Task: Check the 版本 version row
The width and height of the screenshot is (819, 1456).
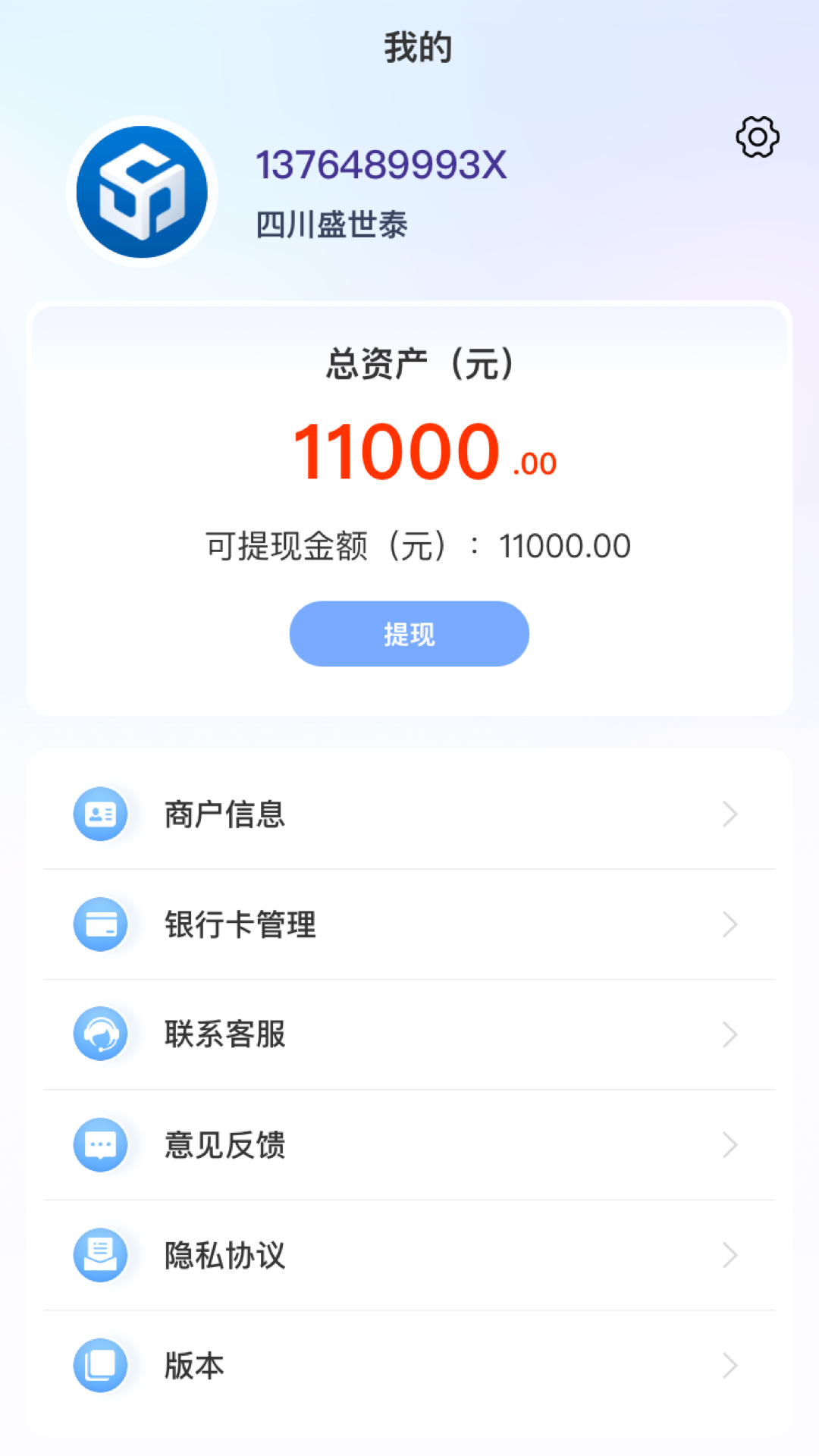Action: pyautogui.click(x=409, y=1366)
